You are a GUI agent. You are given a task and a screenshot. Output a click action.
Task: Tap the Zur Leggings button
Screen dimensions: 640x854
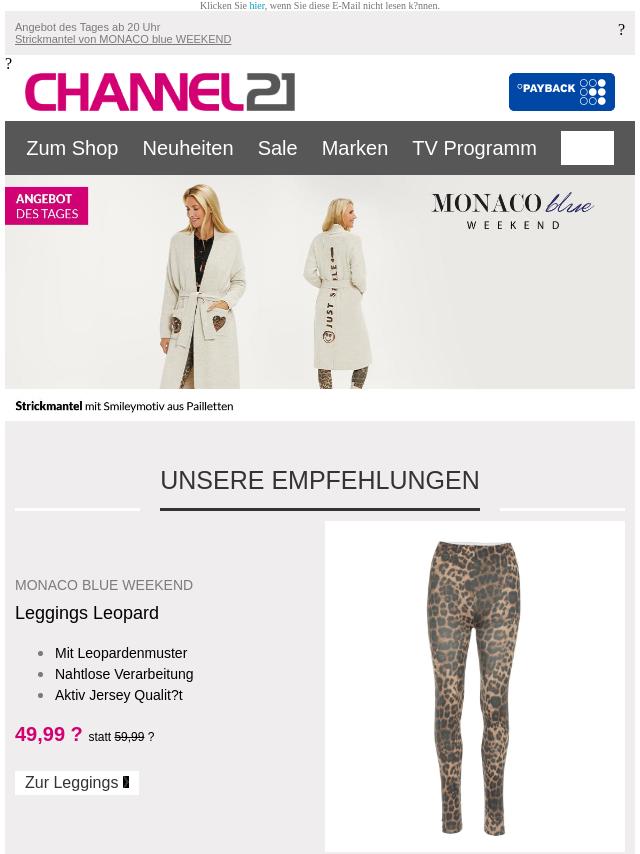click(77, 783)
